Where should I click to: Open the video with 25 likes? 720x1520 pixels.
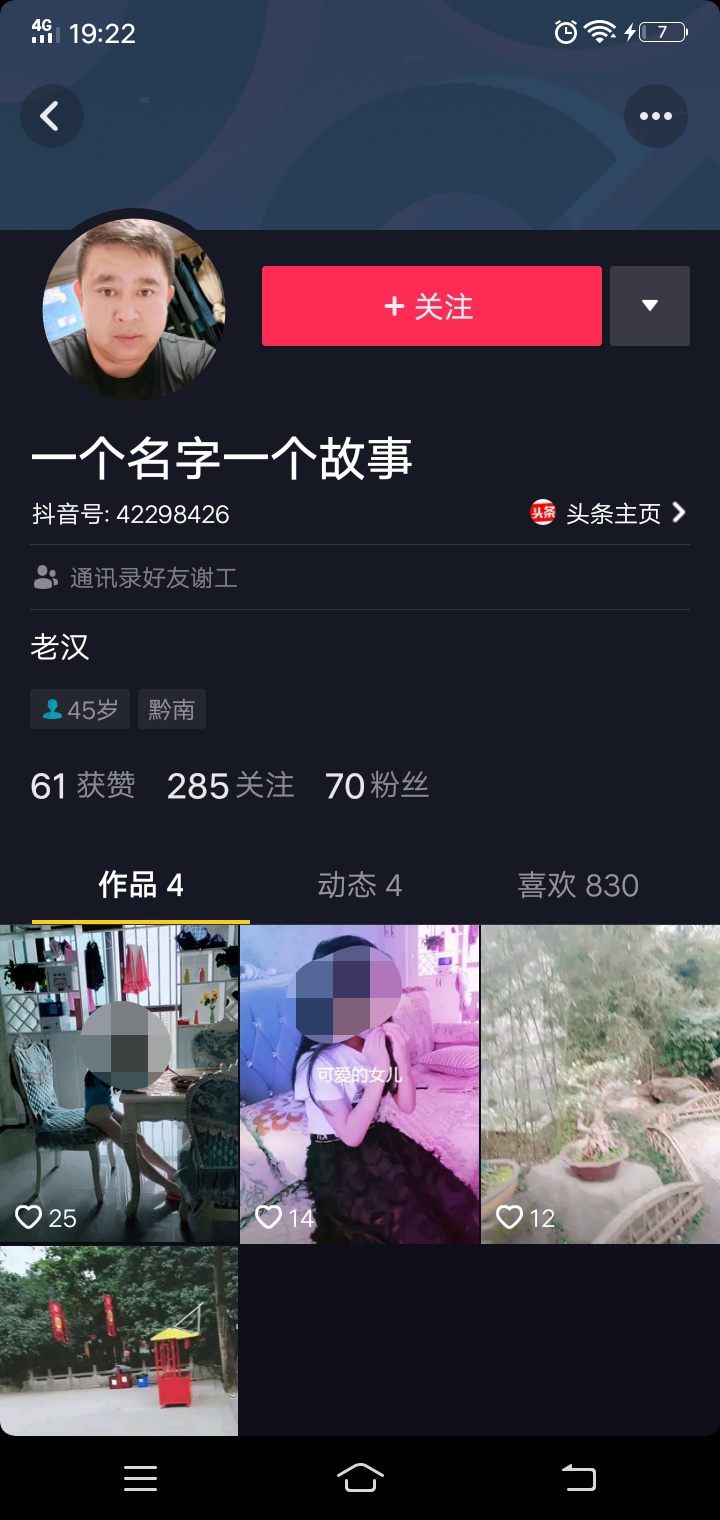119,1083
